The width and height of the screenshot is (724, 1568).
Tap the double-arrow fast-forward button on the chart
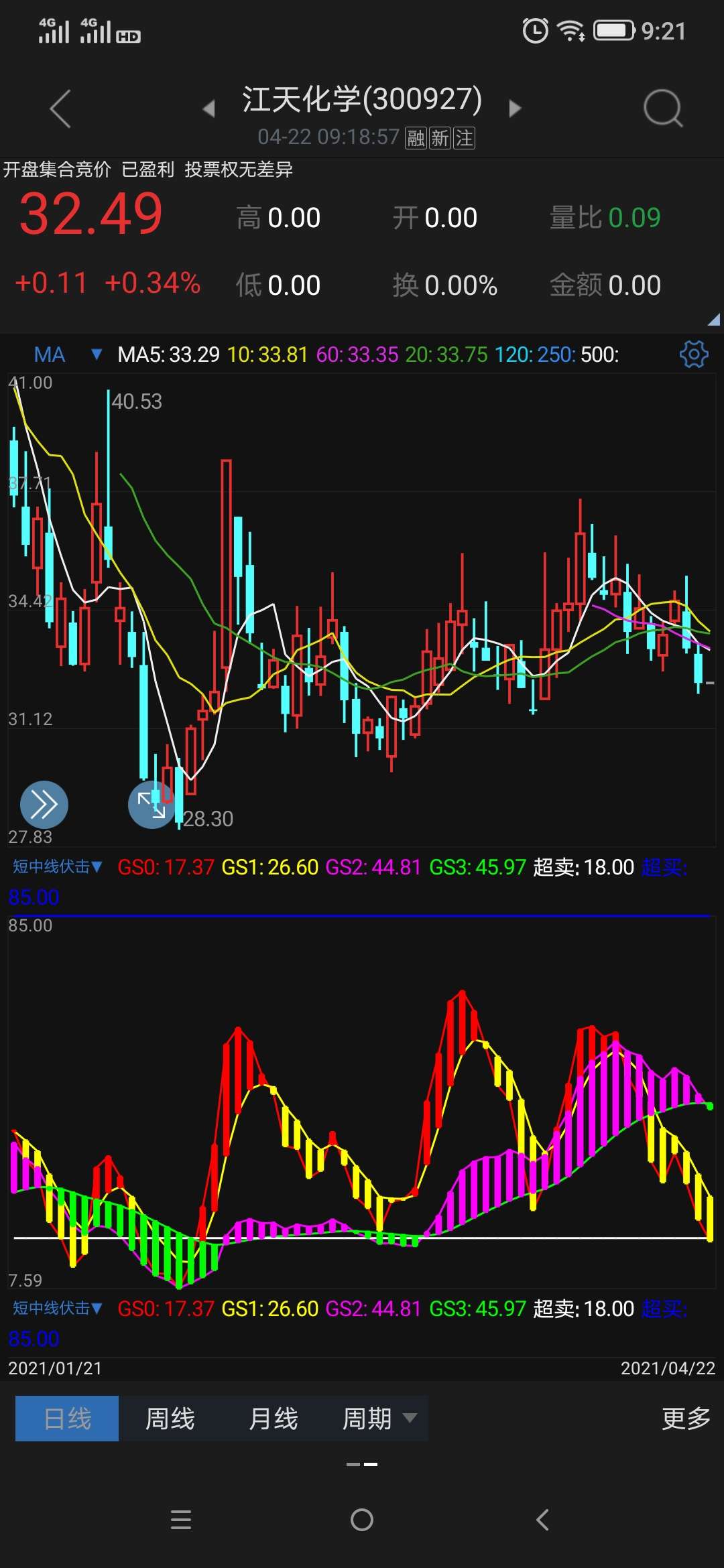[43, 805]
